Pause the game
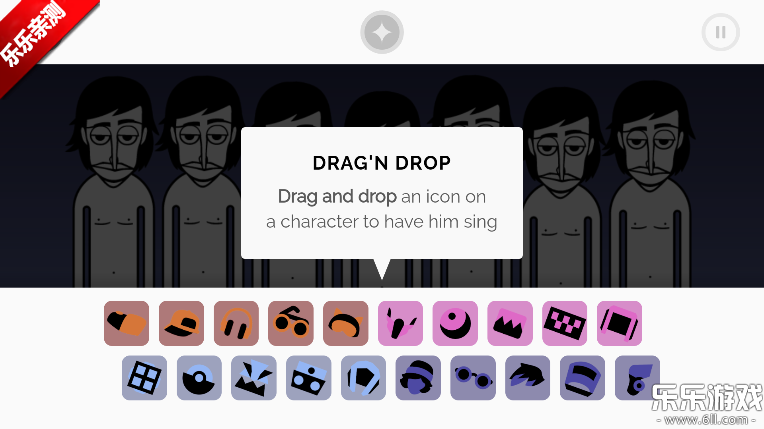 [720, 32]
